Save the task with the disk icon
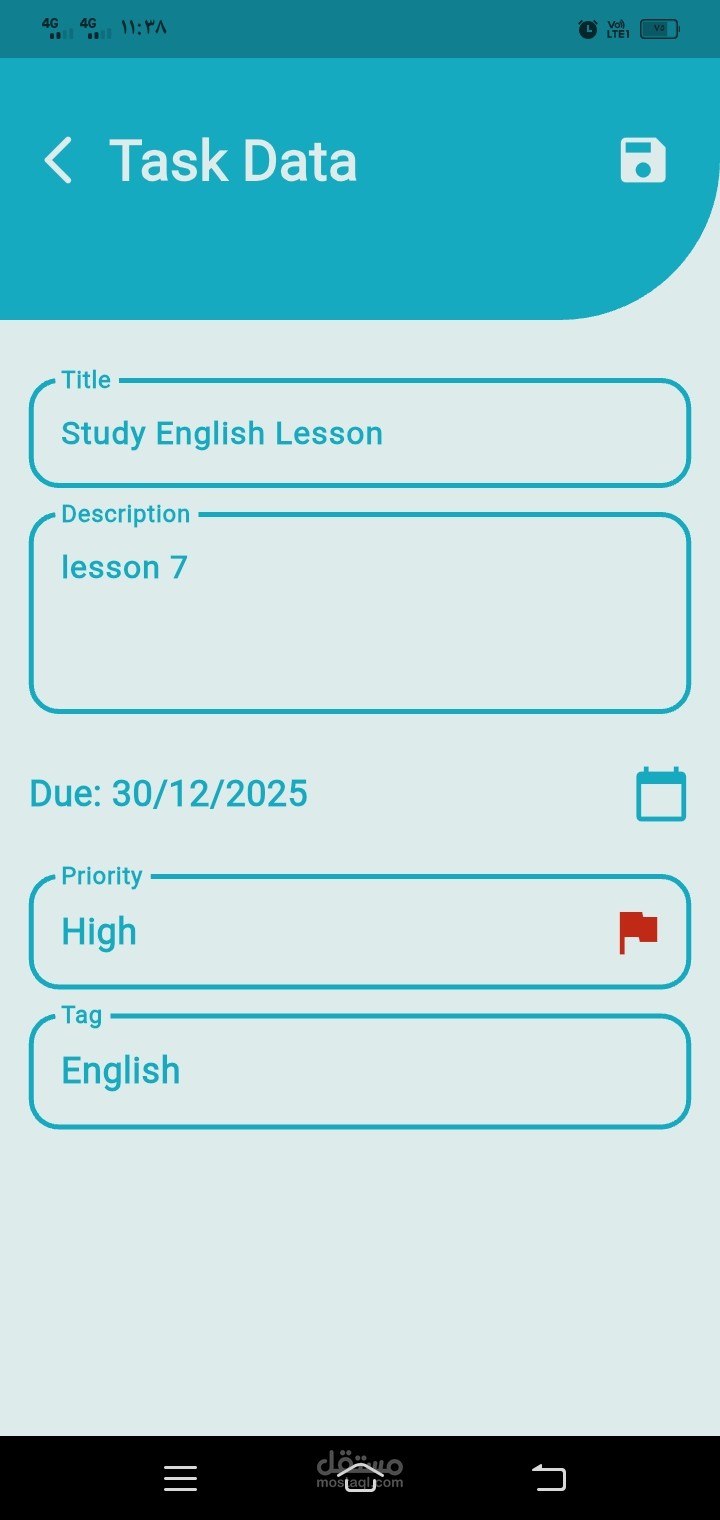 pos(643,161)
